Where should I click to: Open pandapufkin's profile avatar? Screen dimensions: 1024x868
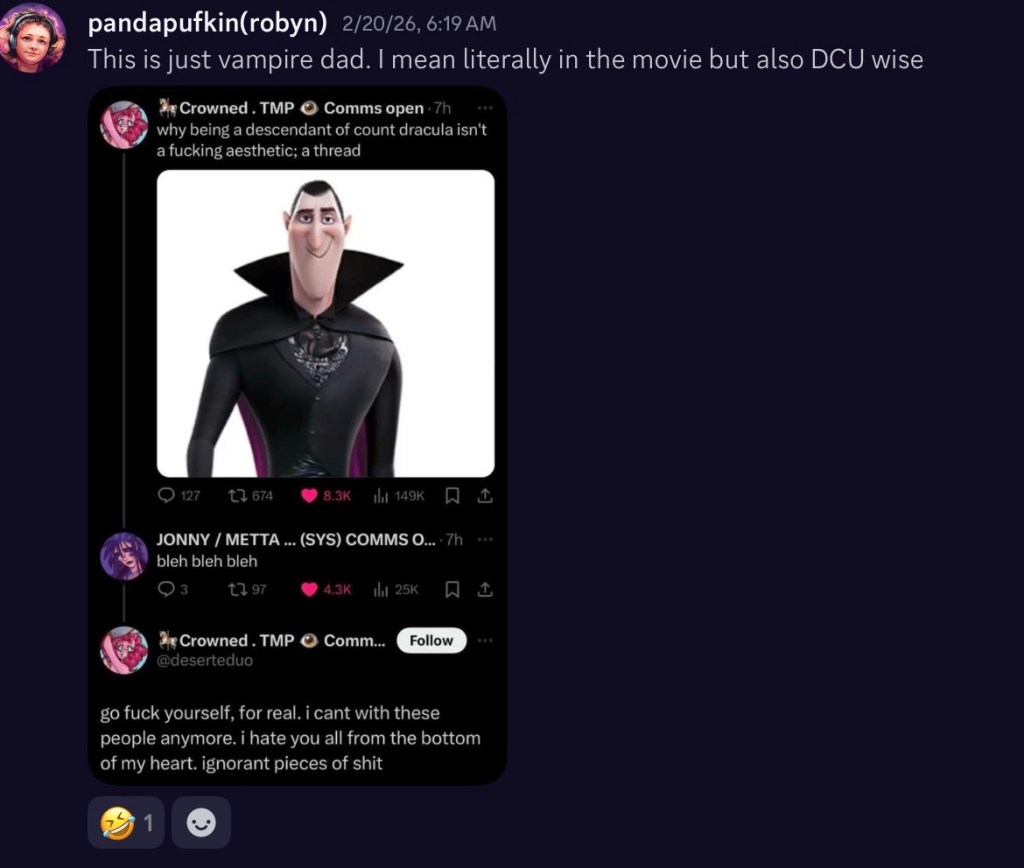tap(32, 38)
